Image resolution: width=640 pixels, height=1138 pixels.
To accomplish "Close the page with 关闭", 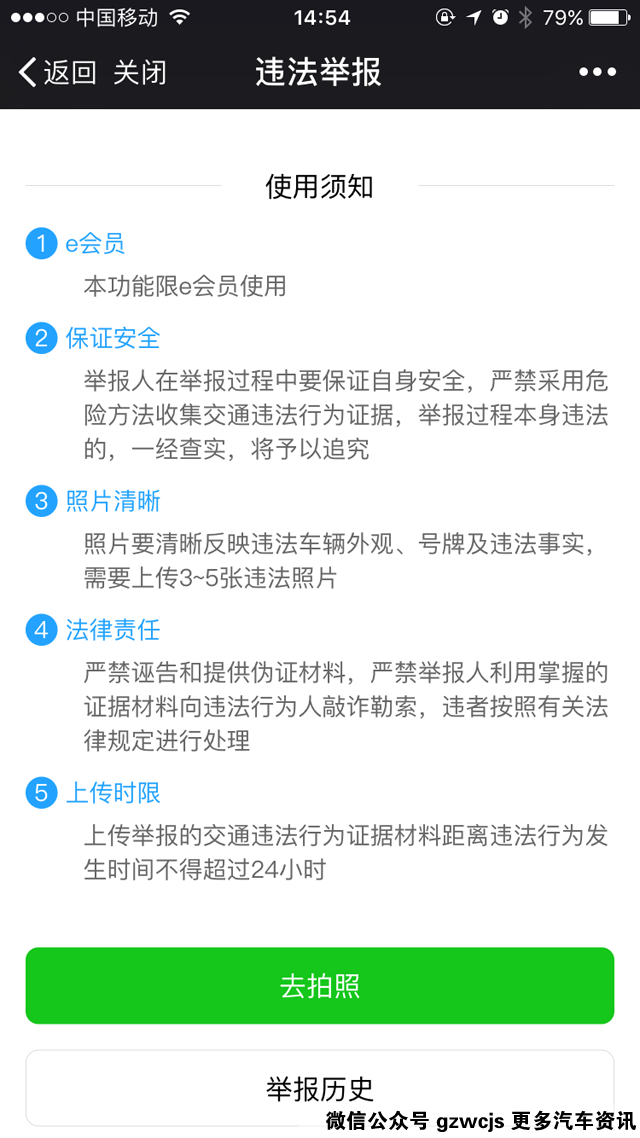I will [140, 72].
